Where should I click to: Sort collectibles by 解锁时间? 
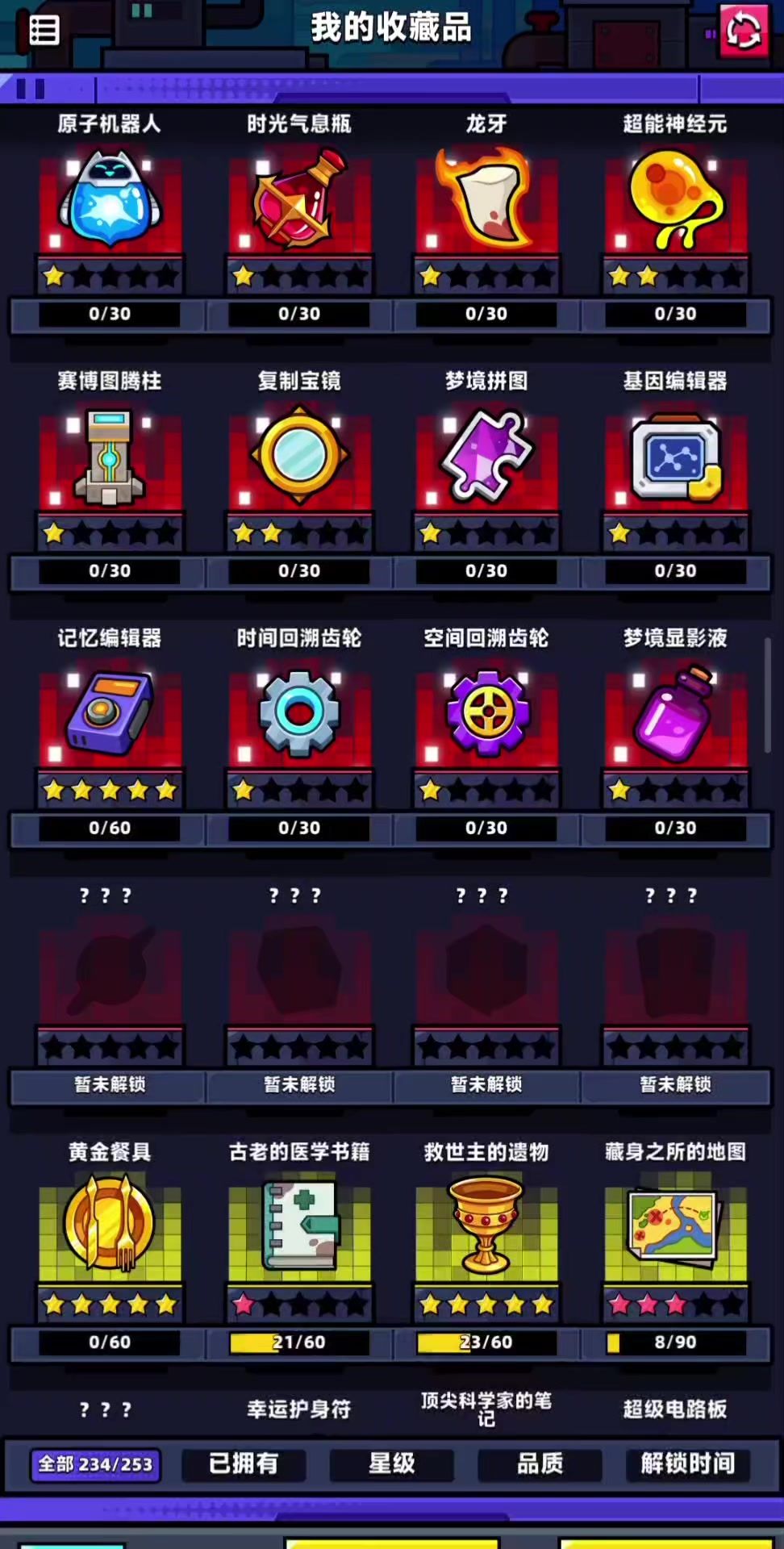point(687,1464)
